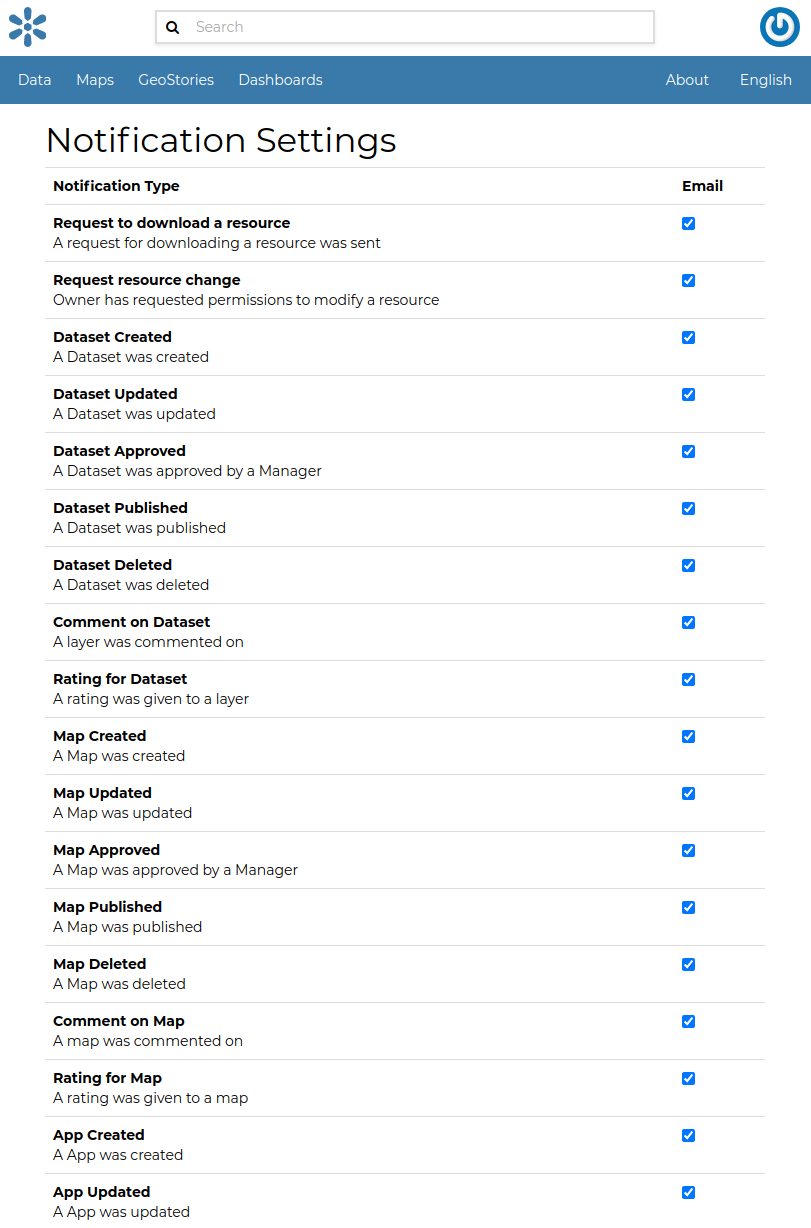This screenshot has height=1228, width=811.
Task: Disable email for App Created notifications
Action: [688, 1135]
